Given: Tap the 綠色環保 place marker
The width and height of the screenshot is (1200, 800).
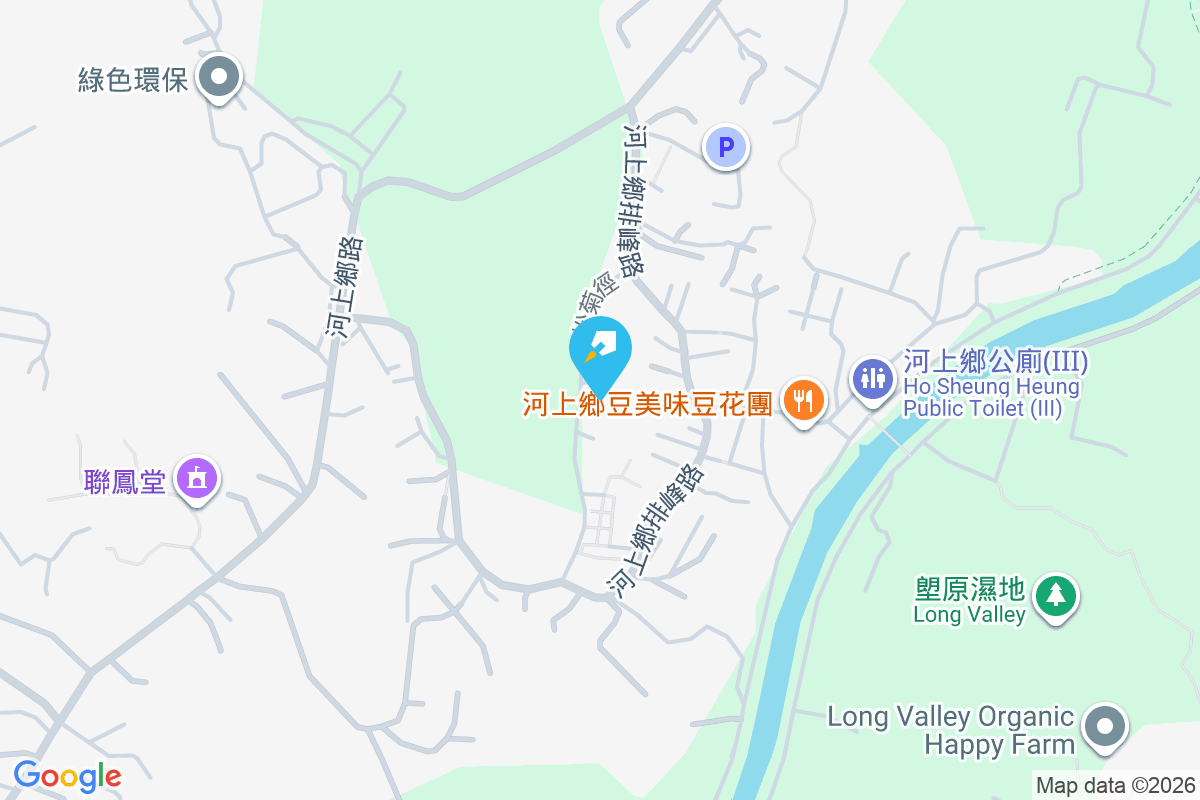Looking at the screenshot, I should tap(217, 78).
